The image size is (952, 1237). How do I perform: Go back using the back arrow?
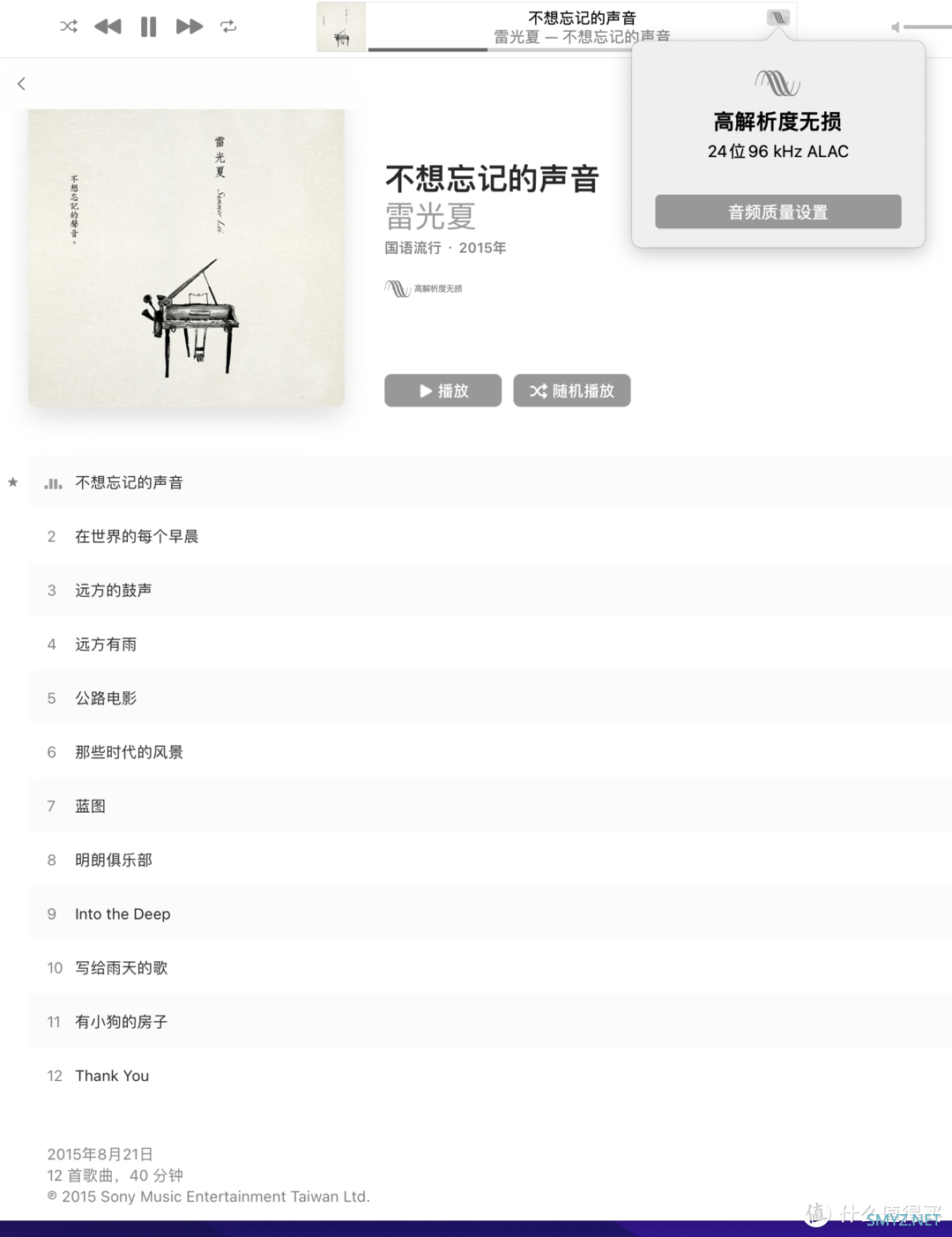tap(21, 84)
